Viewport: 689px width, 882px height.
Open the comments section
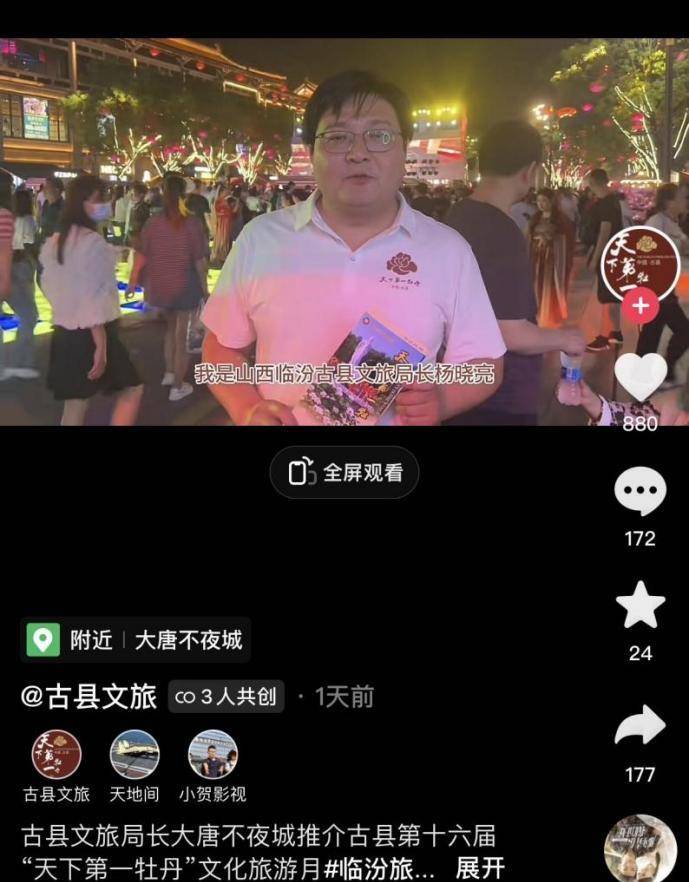point(640,492)
